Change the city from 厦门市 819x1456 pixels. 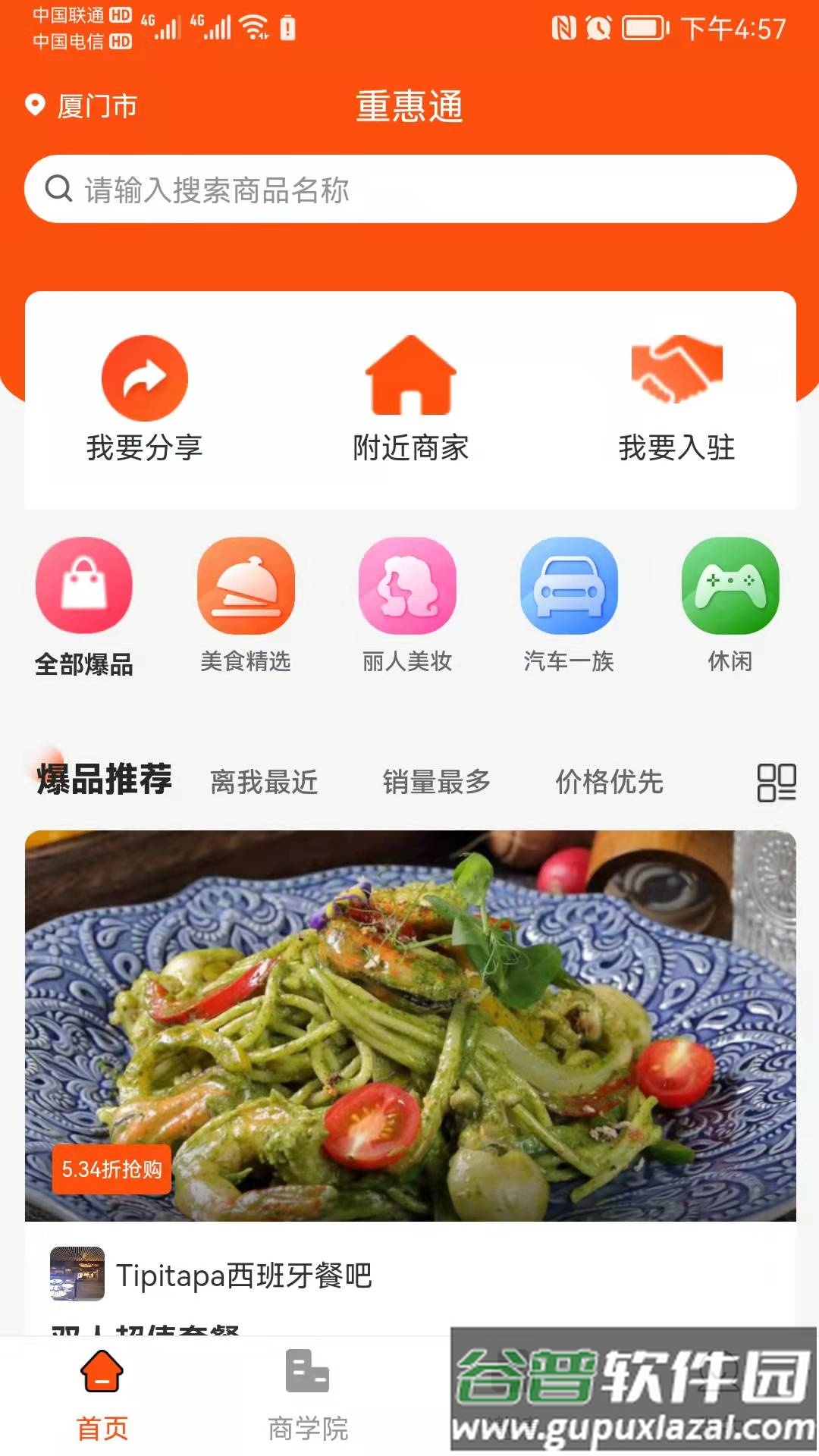click(82, 106)
